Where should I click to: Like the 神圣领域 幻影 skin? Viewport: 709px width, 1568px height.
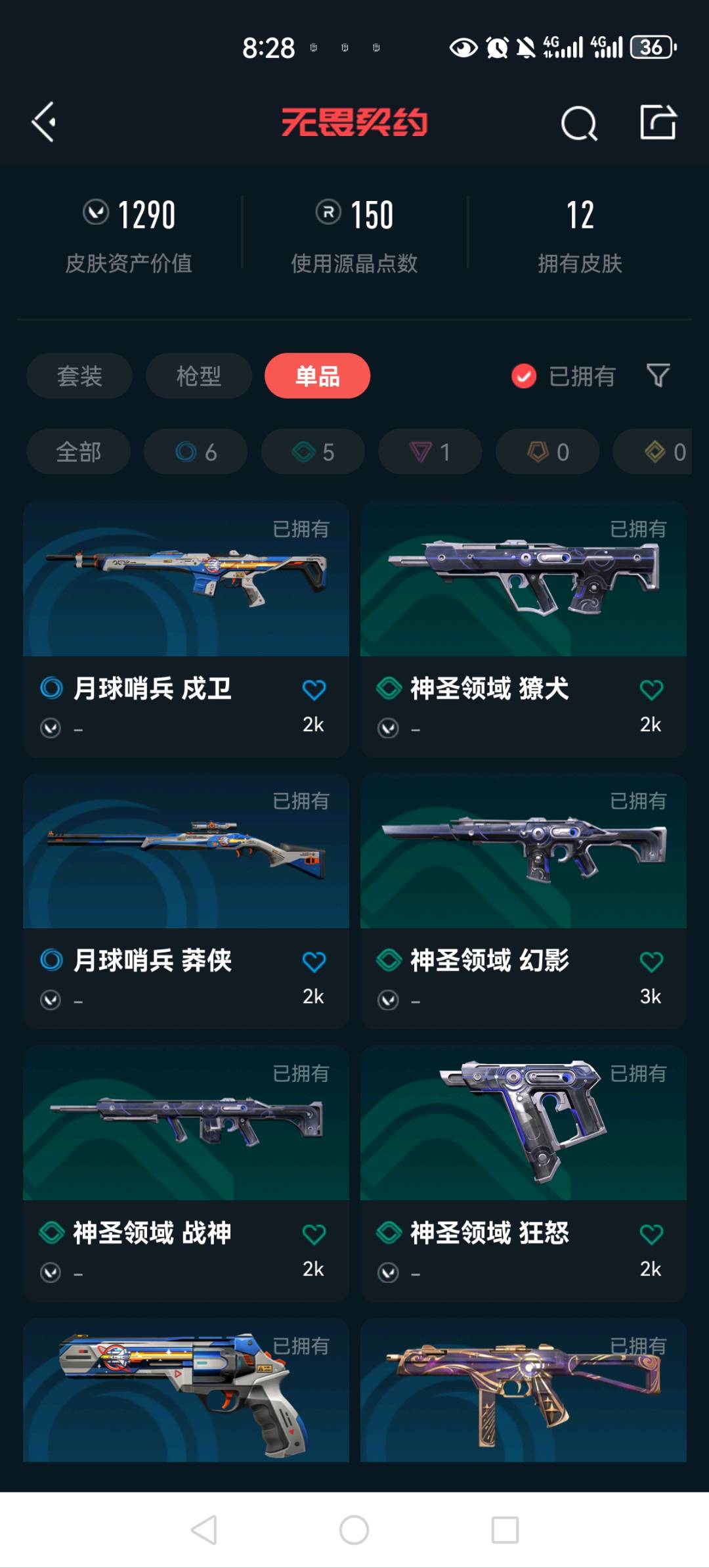pyautogui.click(x=651, y=962)
